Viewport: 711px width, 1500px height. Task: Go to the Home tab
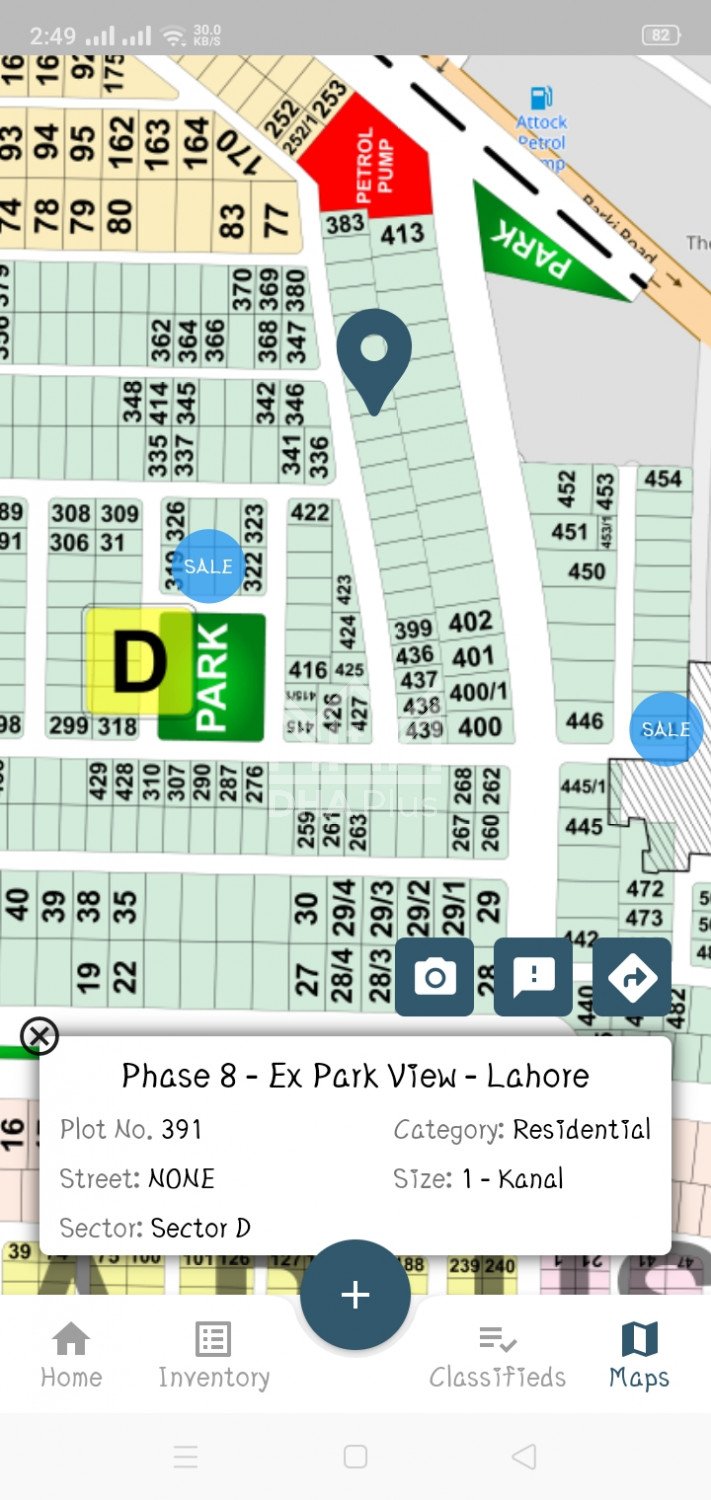(71, 1355)
